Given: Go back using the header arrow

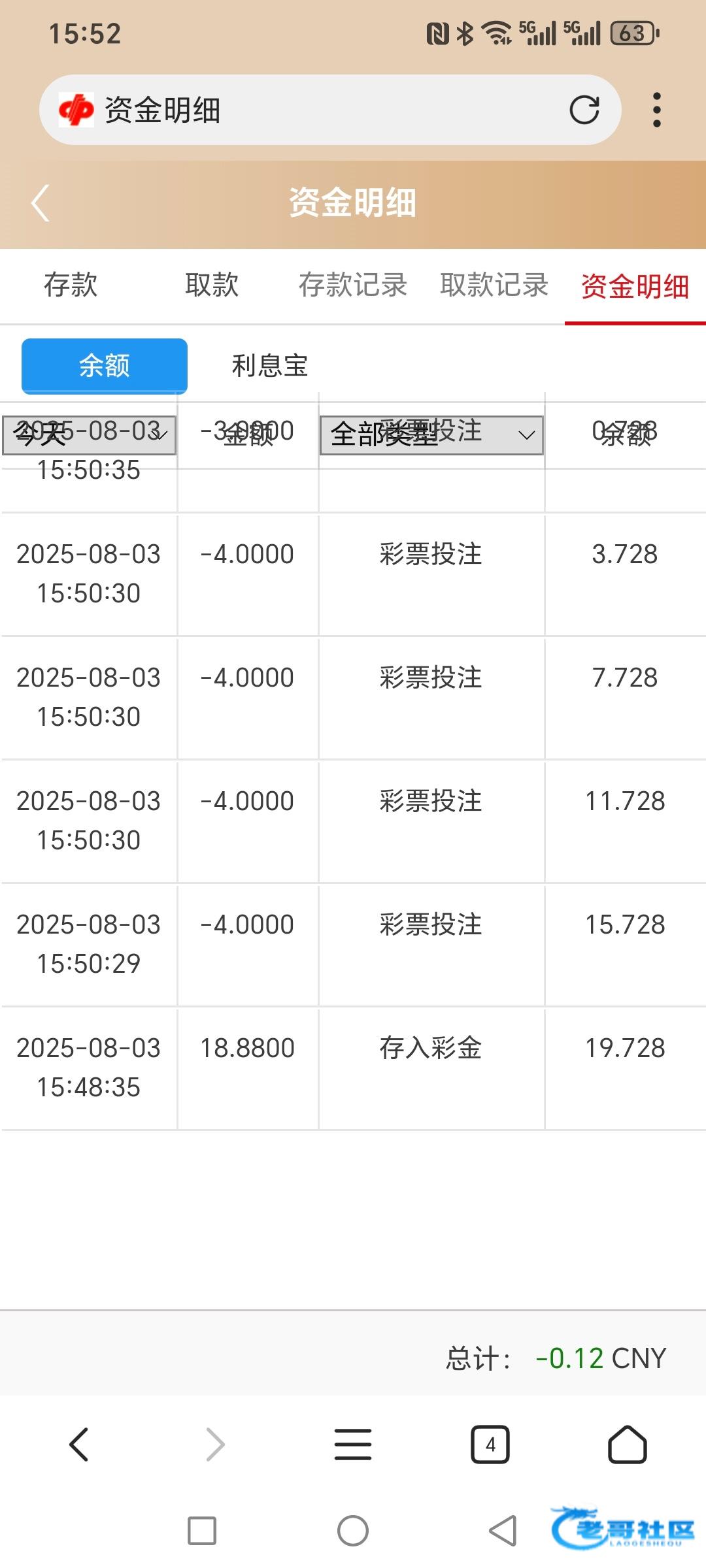Looking at the screenshot, I should [x=41, y=203].
